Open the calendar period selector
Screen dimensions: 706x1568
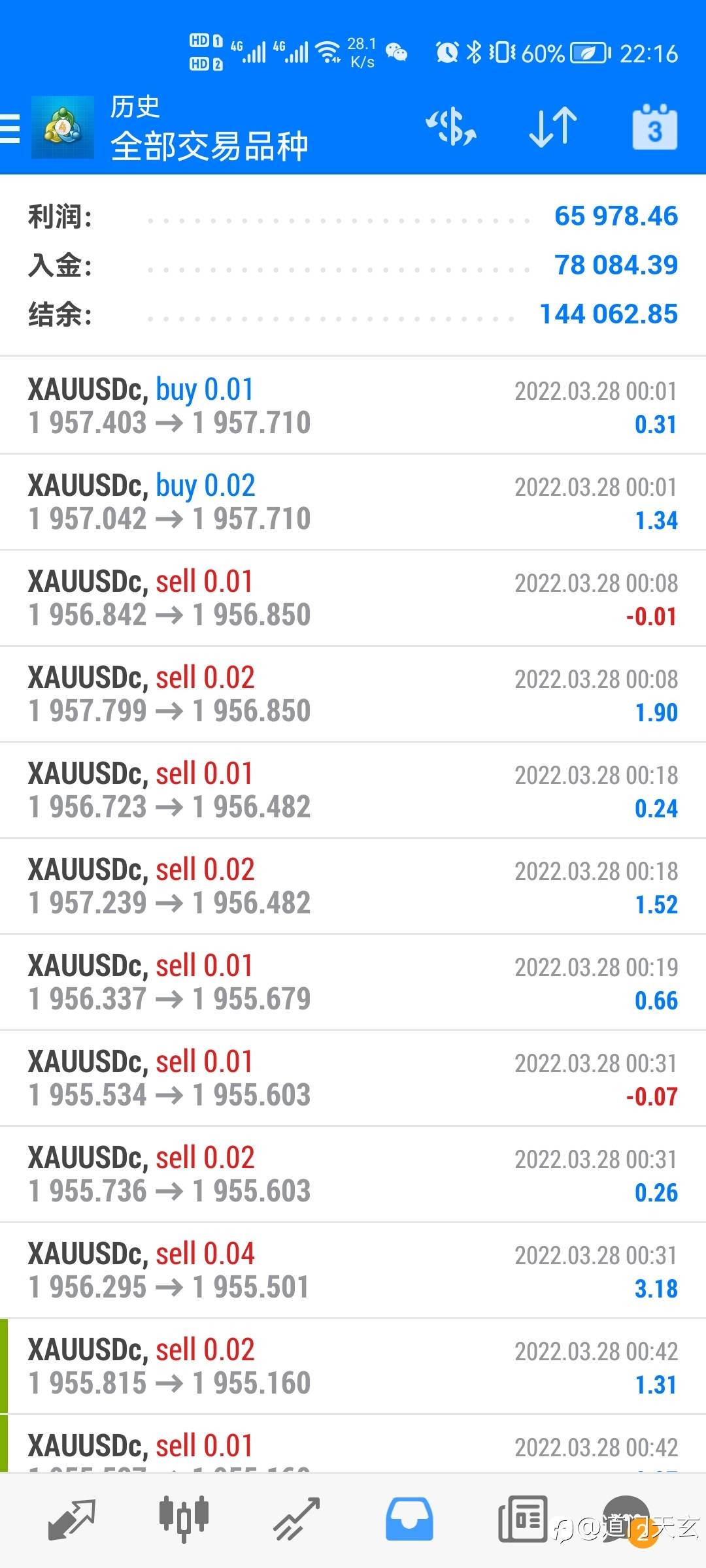click(x=654, y=128)
